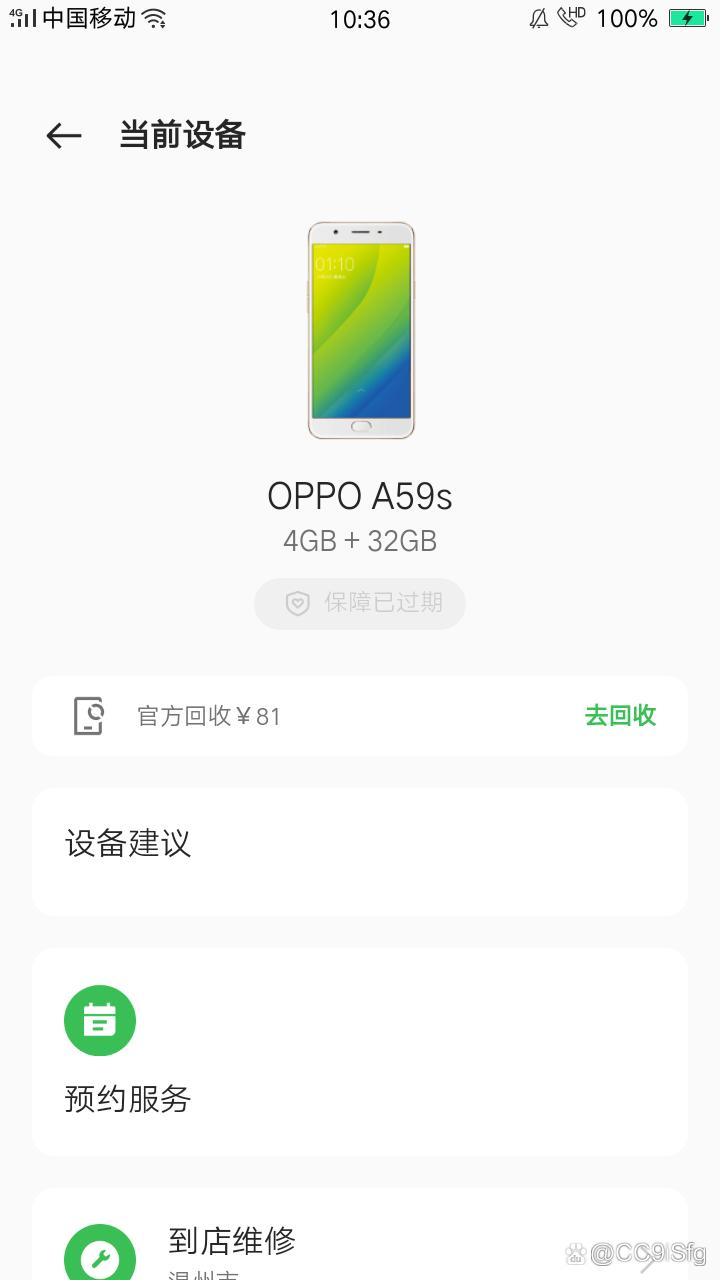Tap the back arrow on 当前设备 page

[x=62, y=135]
